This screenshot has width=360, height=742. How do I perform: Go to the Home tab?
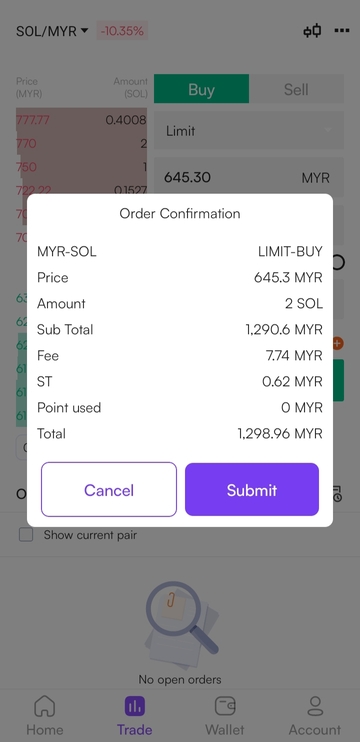pyautogui.click(x=45, y=715)
